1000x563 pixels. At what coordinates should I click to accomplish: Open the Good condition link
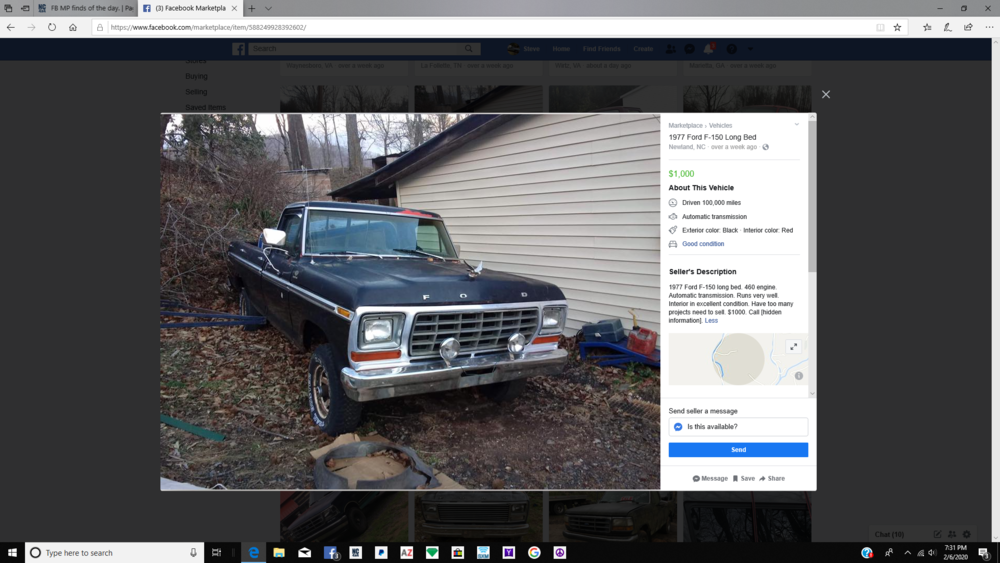(703, 244)
